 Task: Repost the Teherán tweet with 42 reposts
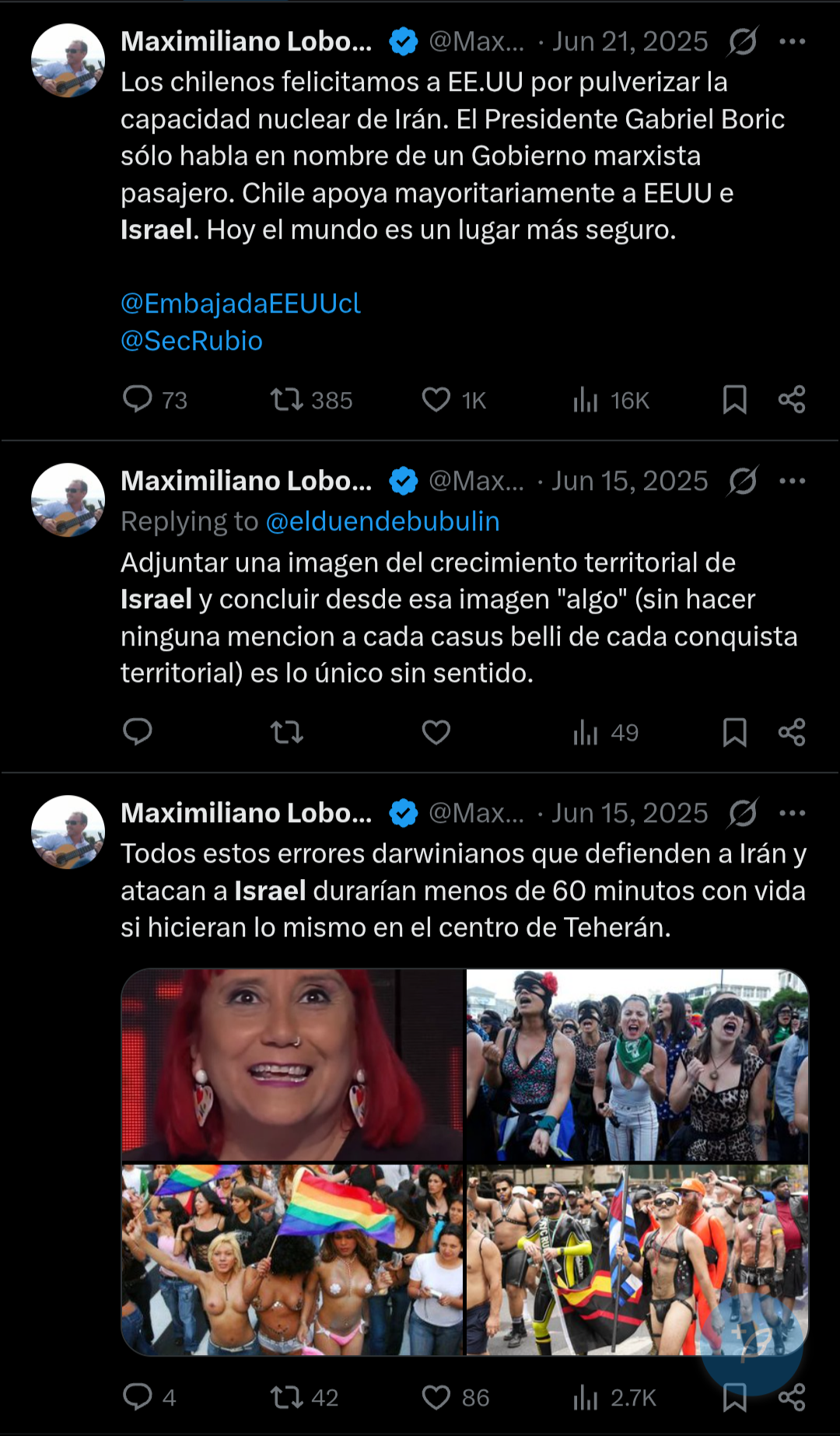tap(286, 1397)
